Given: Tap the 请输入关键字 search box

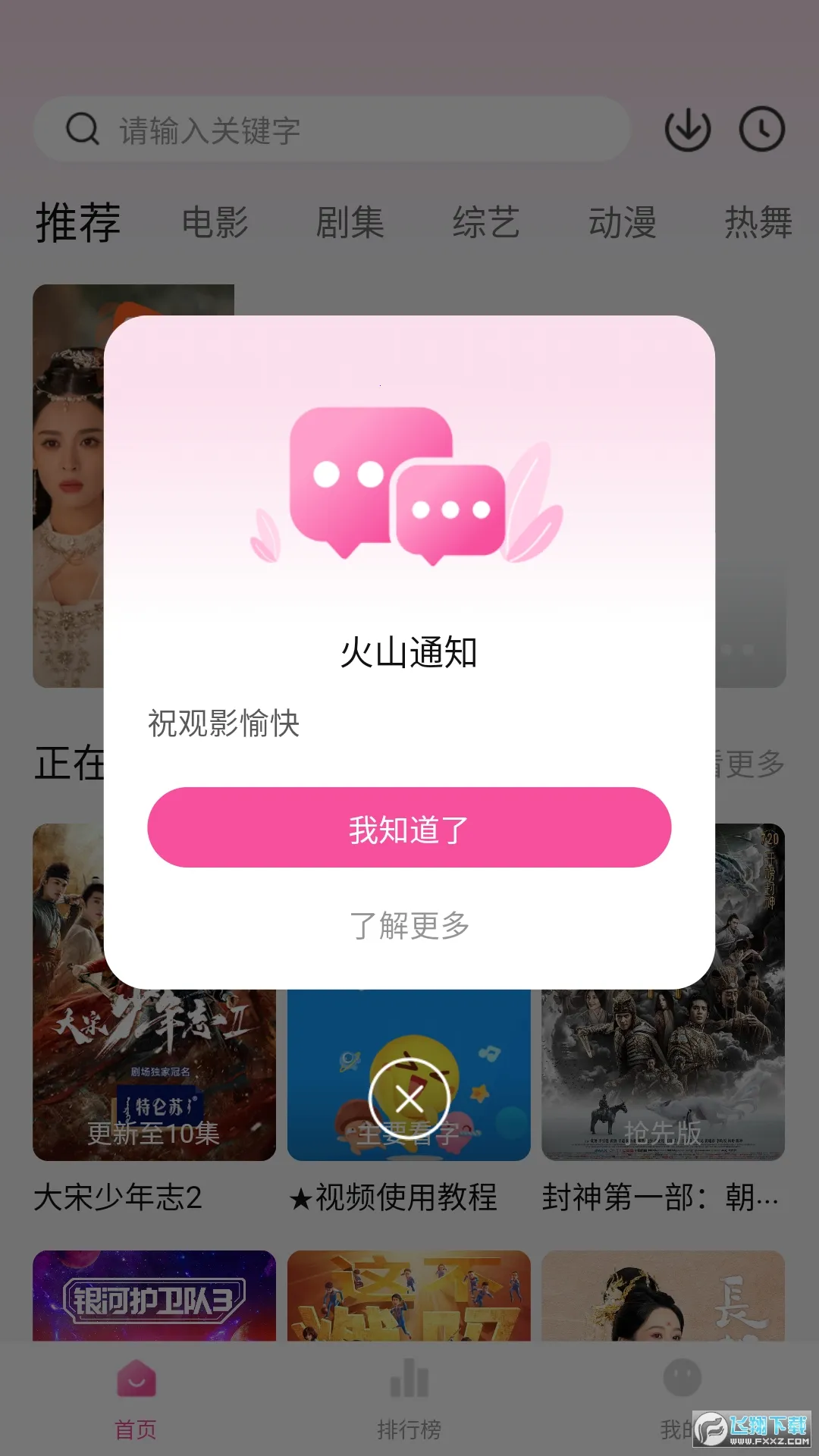Looking at the screenshot, I should tap(332, 130).
